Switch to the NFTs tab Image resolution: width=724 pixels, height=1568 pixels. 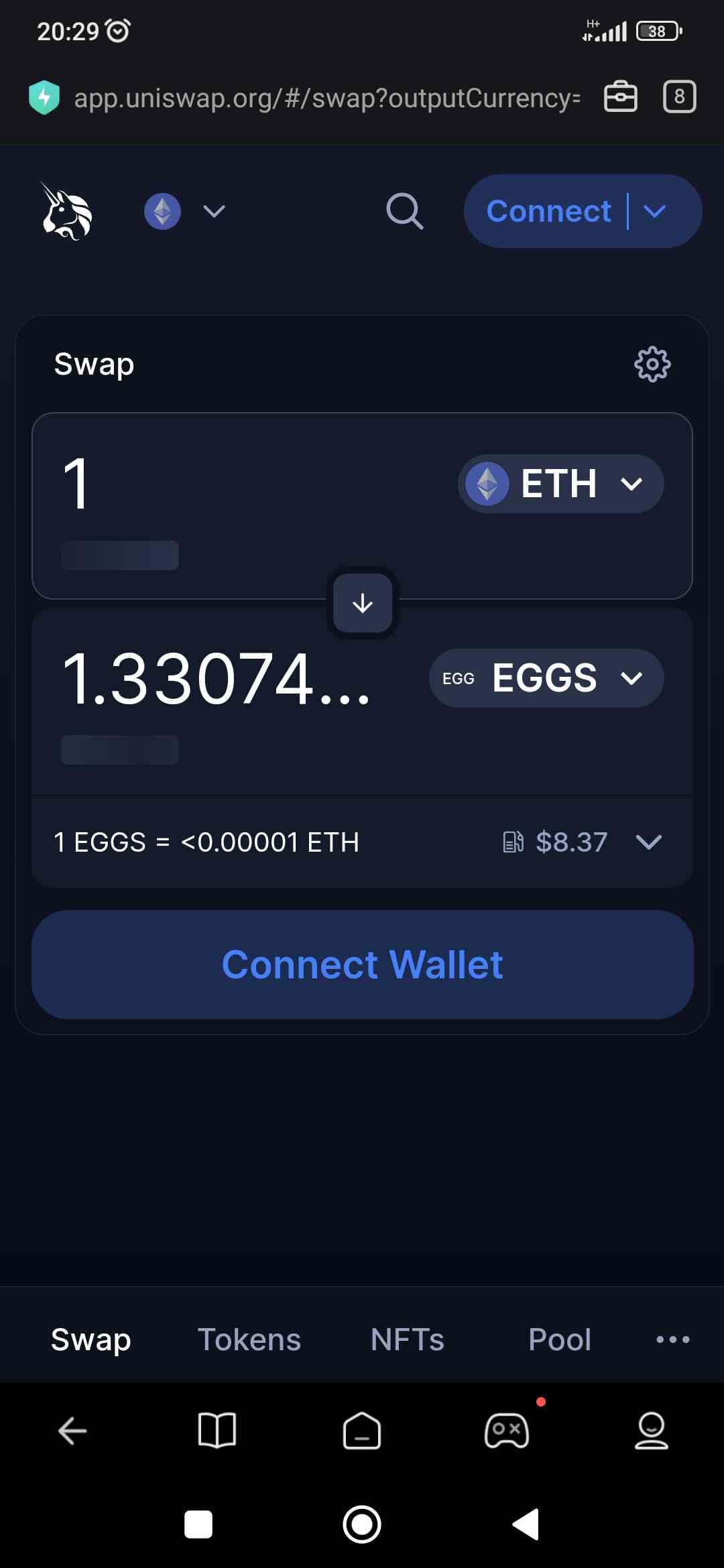click(x=407, y=1340)
